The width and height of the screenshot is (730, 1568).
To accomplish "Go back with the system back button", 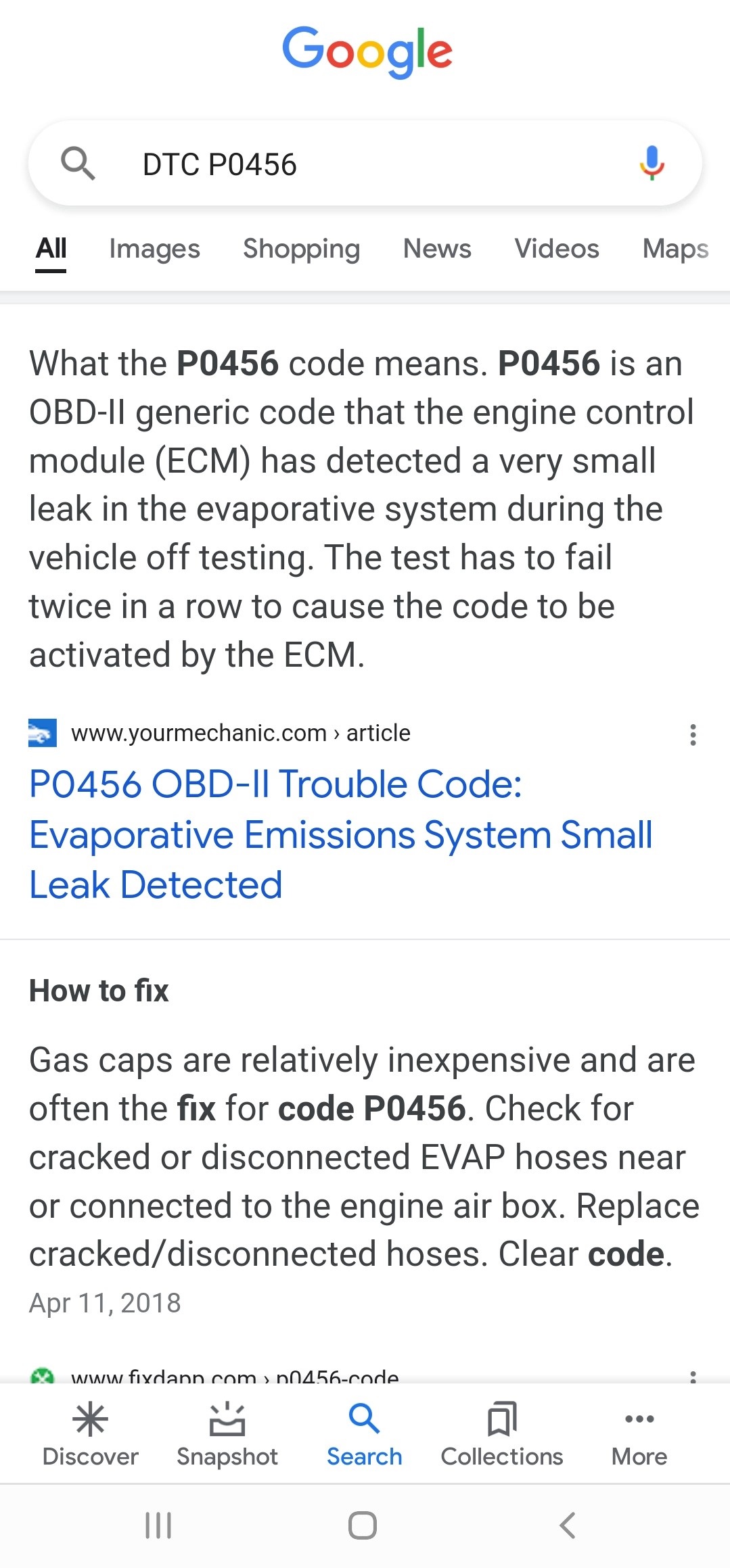I will [x=568, y=1525].
